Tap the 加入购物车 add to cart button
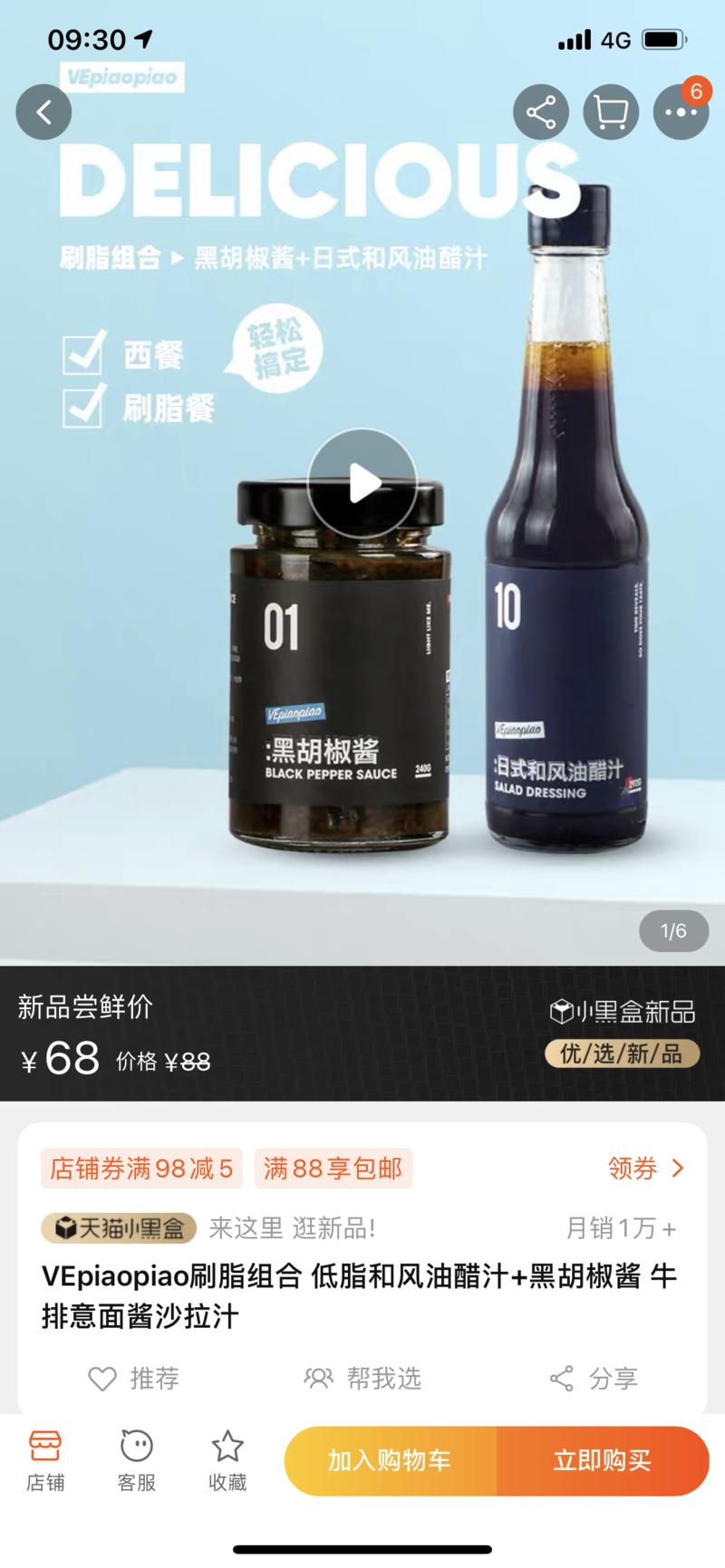725x1568 pixels. (391, 1459)
